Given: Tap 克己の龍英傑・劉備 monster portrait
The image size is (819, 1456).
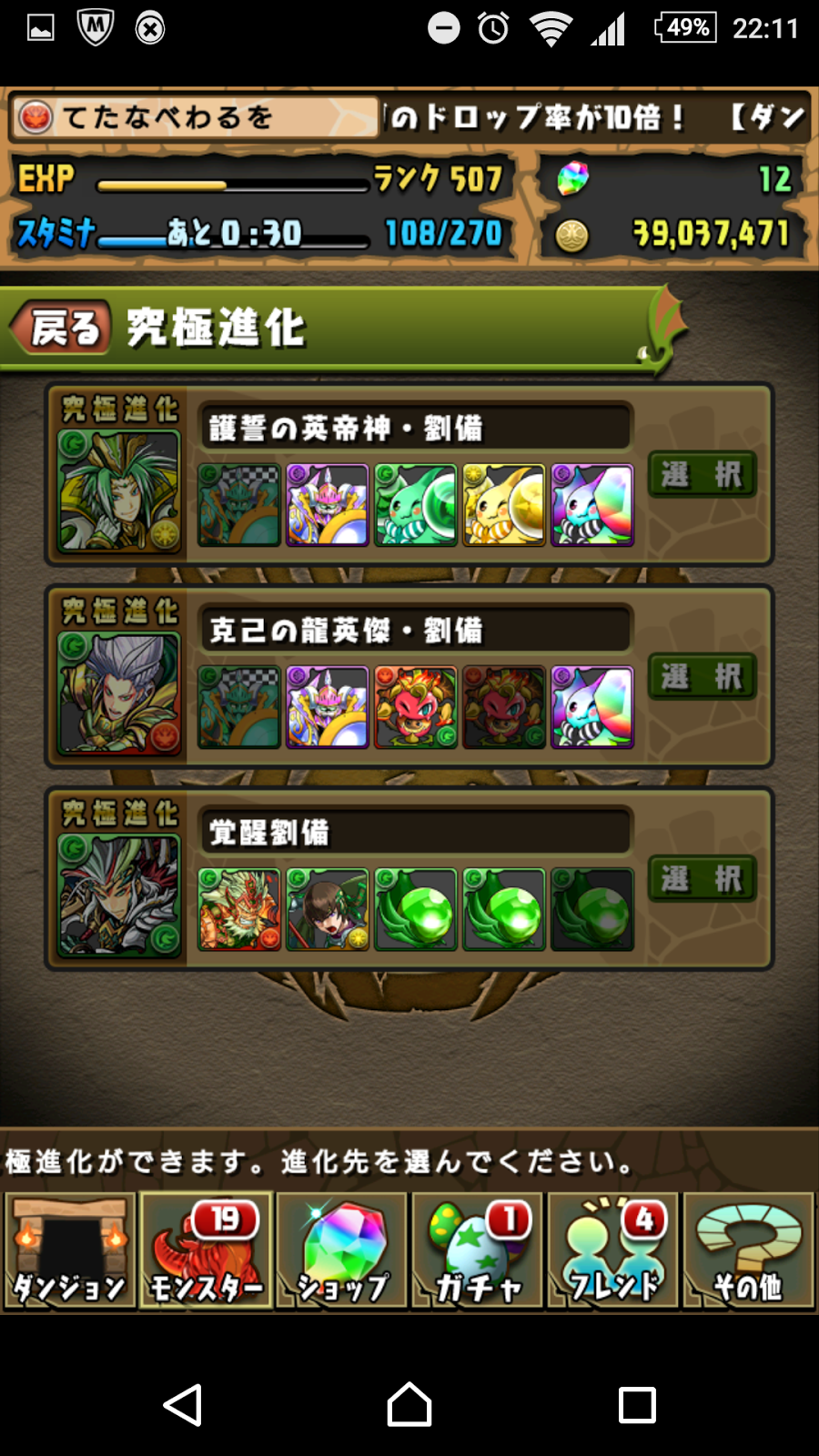Looking at the screenshot, I should (119, 693).
